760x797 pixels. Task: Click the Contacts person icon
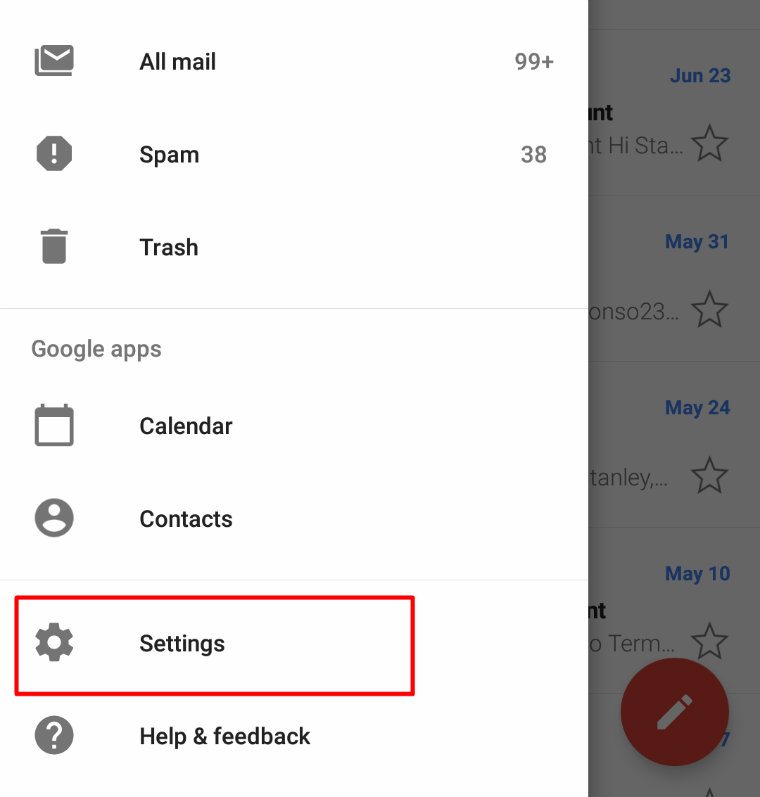53,518
